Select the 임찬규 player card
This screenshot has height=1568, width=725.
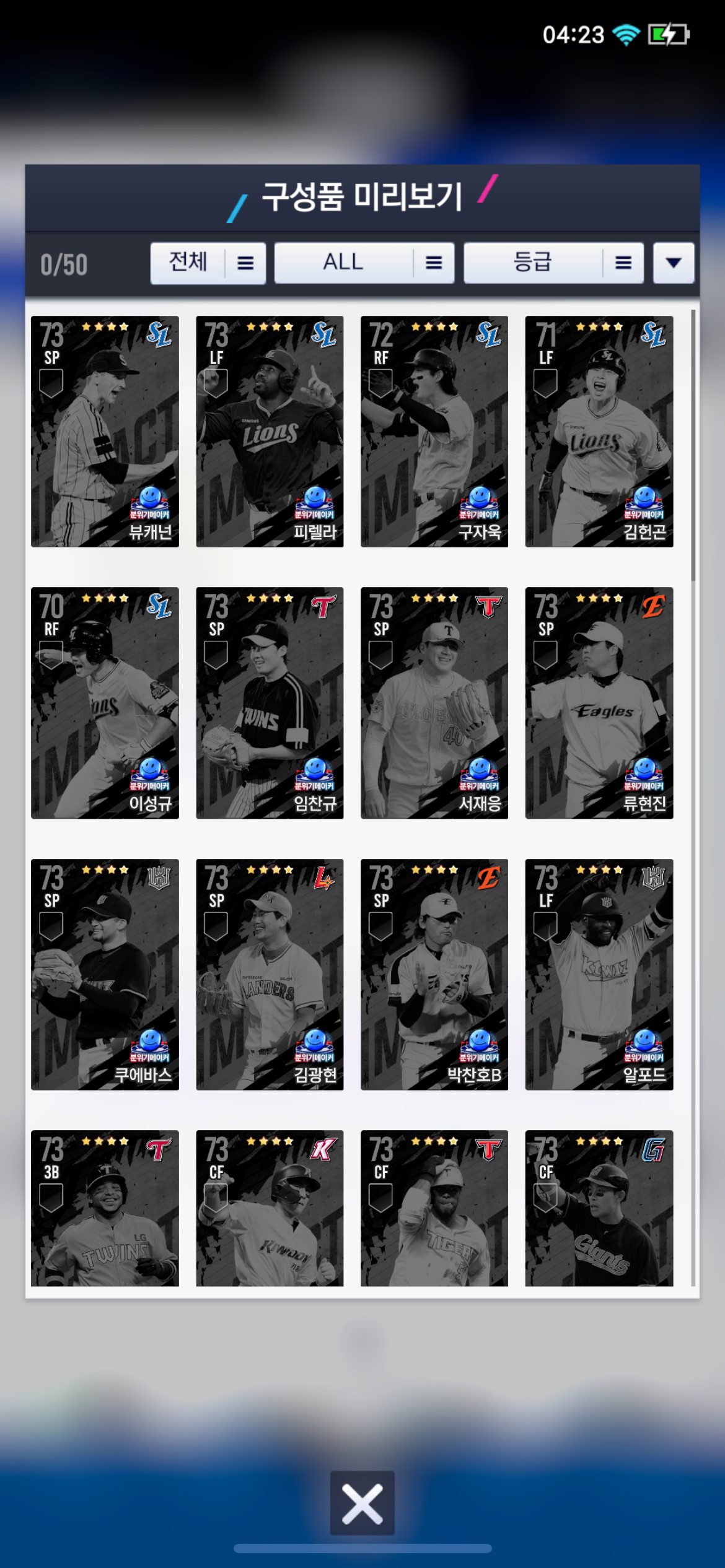[270, 703]
